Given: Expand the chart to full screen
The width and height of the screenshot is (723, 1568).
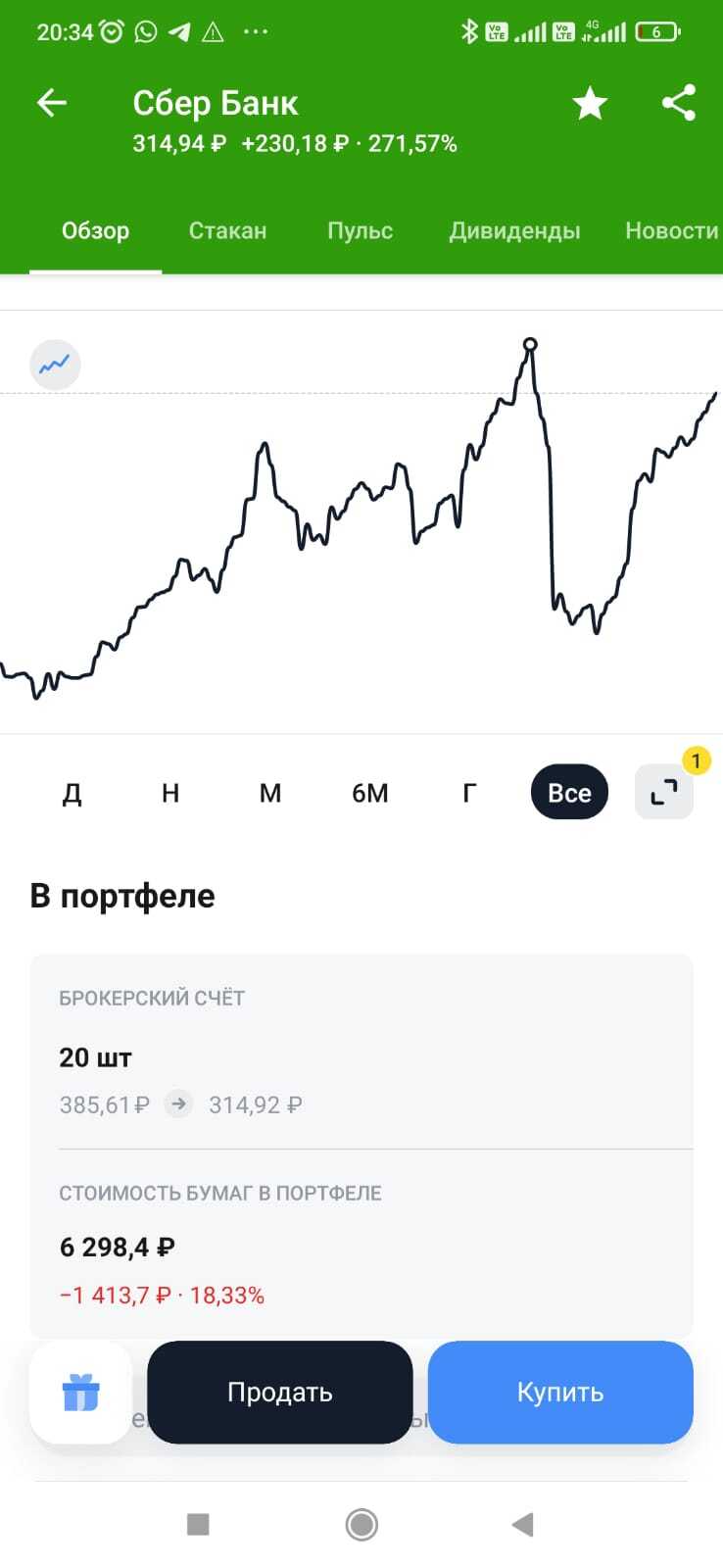Looking at the screenshot, I should 664,792.
